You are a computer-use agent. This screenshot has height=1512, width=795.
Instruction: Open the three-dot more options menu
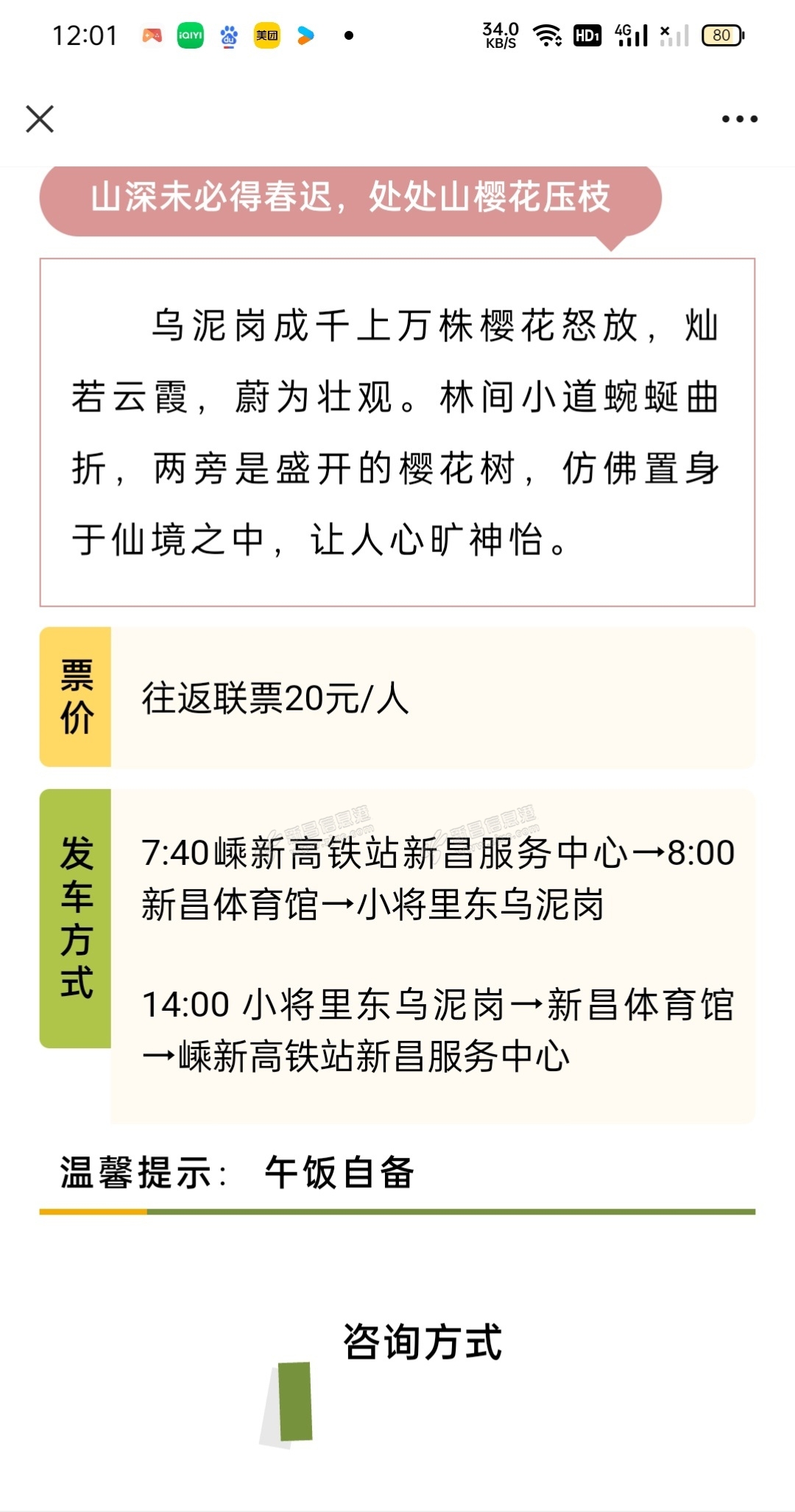tap(739, 119)
